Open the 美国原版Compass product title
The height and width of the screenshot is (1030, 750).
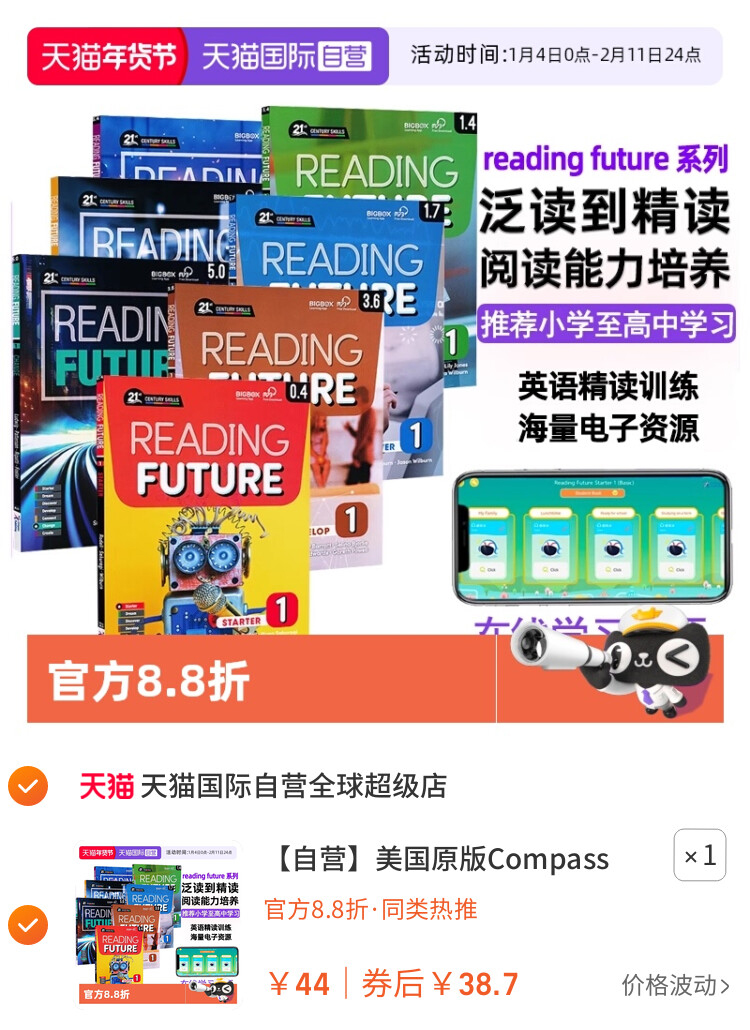point(440,859)
